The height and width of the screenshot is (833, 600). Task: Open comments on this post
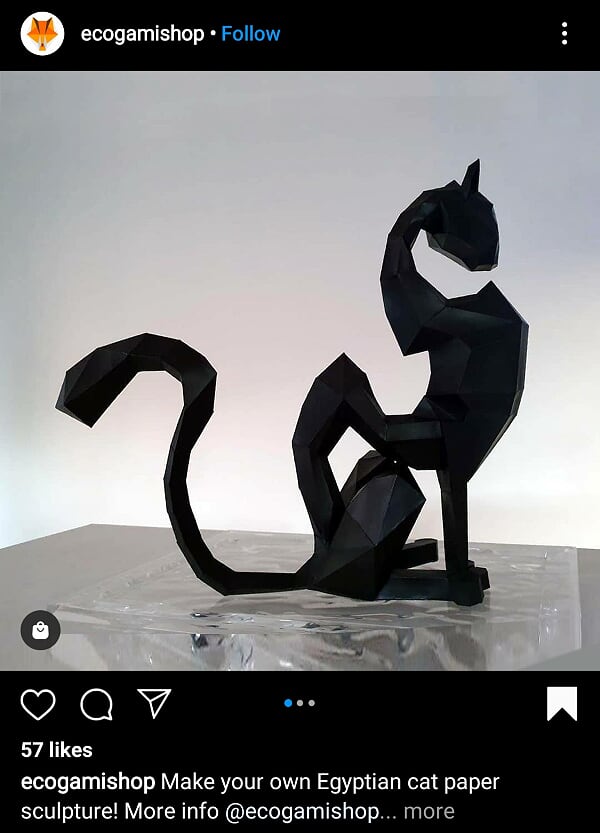point(96,704)
